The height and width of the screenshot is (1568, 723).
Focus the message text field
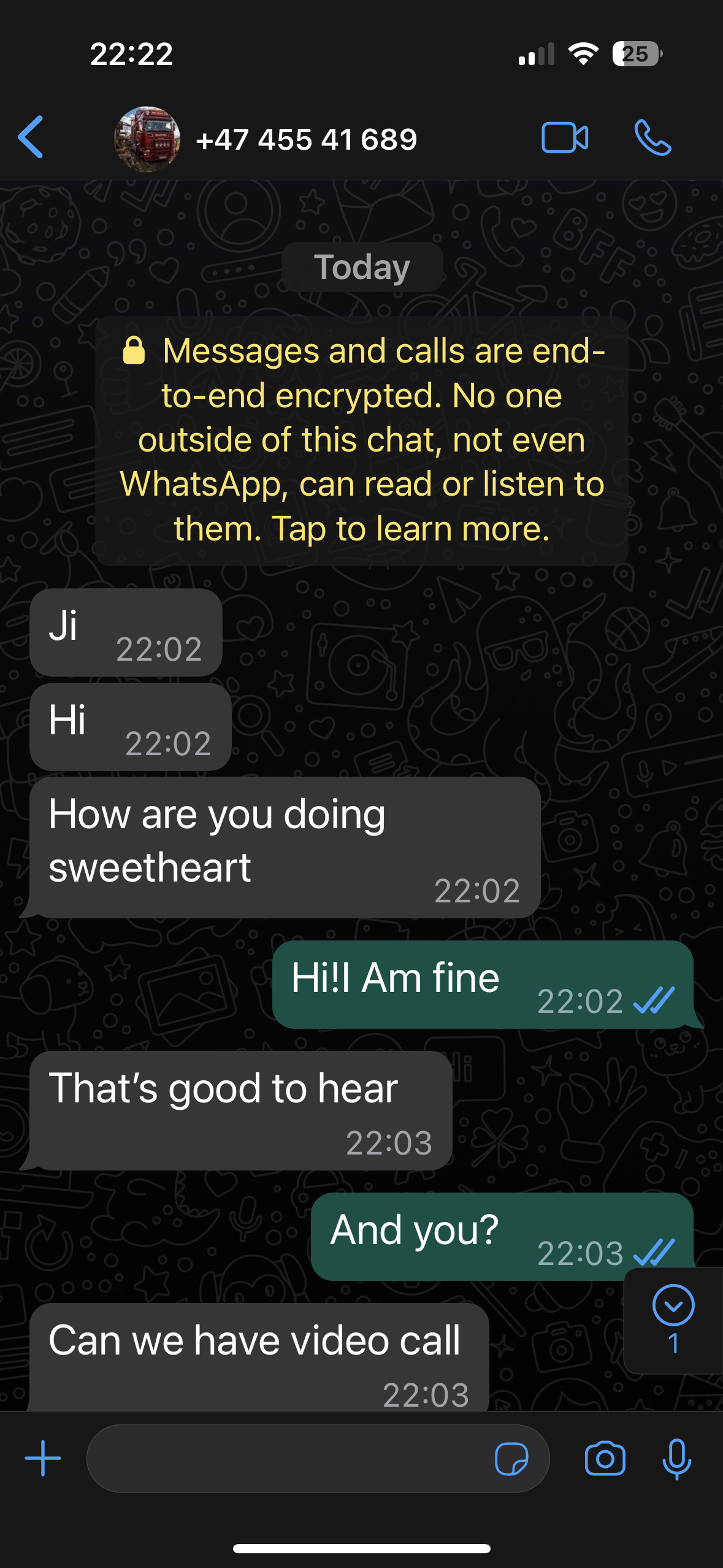(288, 1458)
